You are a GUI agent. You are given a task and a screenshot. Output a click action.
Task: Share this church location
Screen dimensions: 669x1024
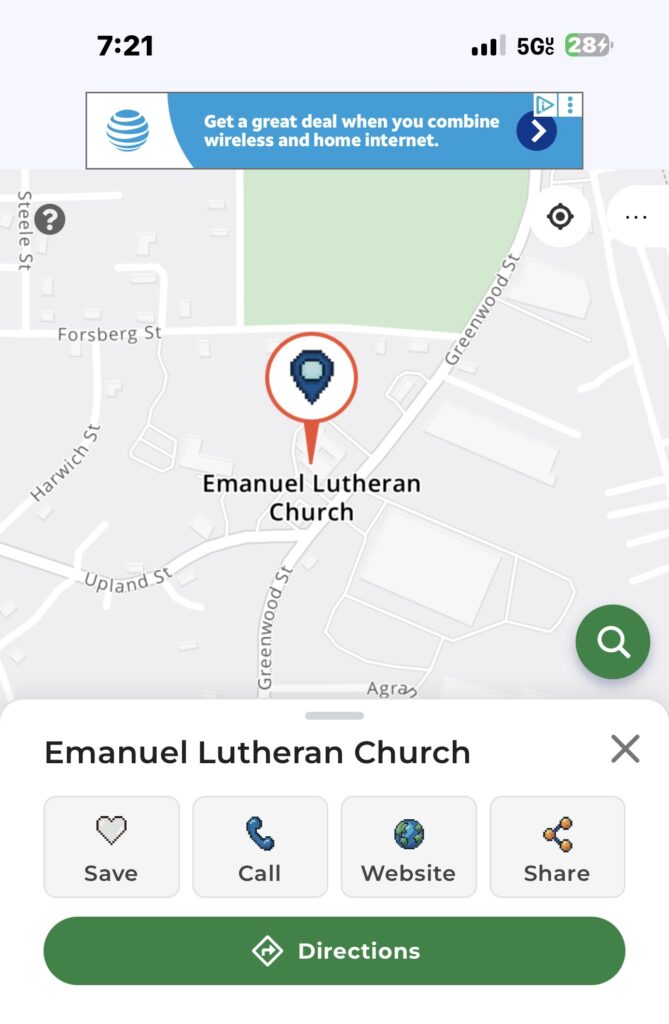(557, 846)
